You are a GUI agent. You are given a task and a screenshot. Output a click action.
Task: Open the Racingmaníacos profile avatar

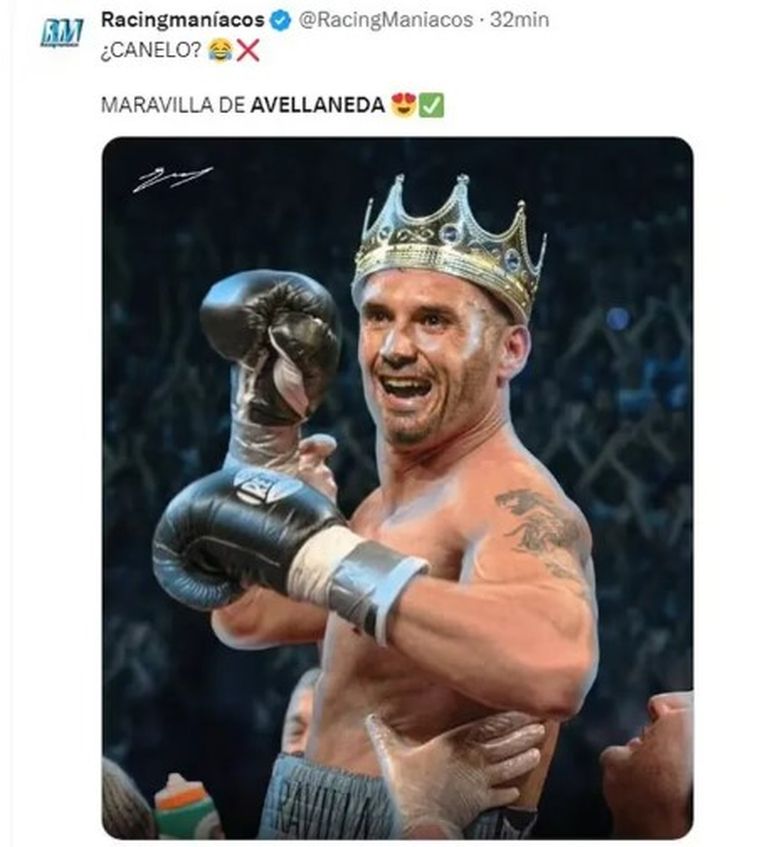(x=61, y=34)
